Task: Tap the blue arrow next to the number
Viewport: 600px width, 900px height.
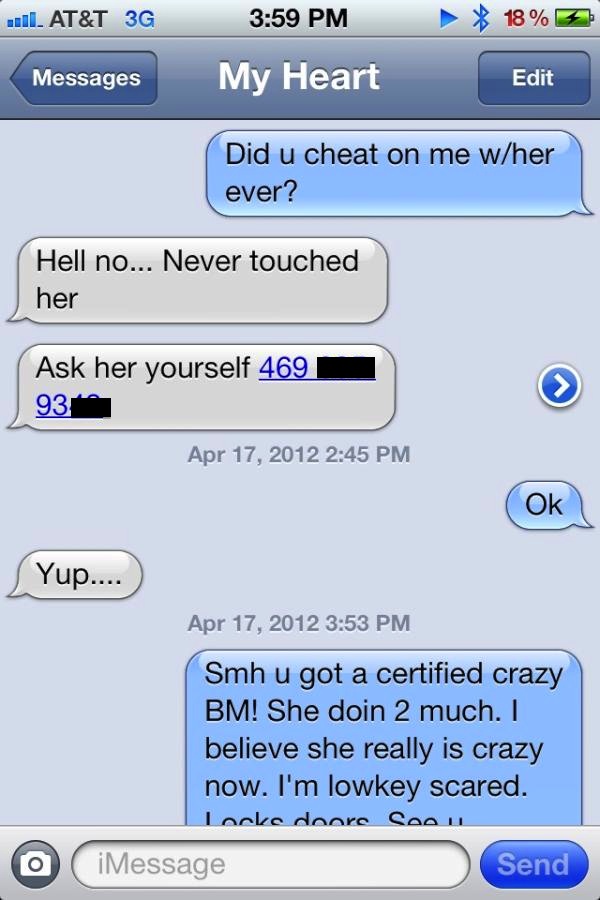Action: click(x=559, y=386)
